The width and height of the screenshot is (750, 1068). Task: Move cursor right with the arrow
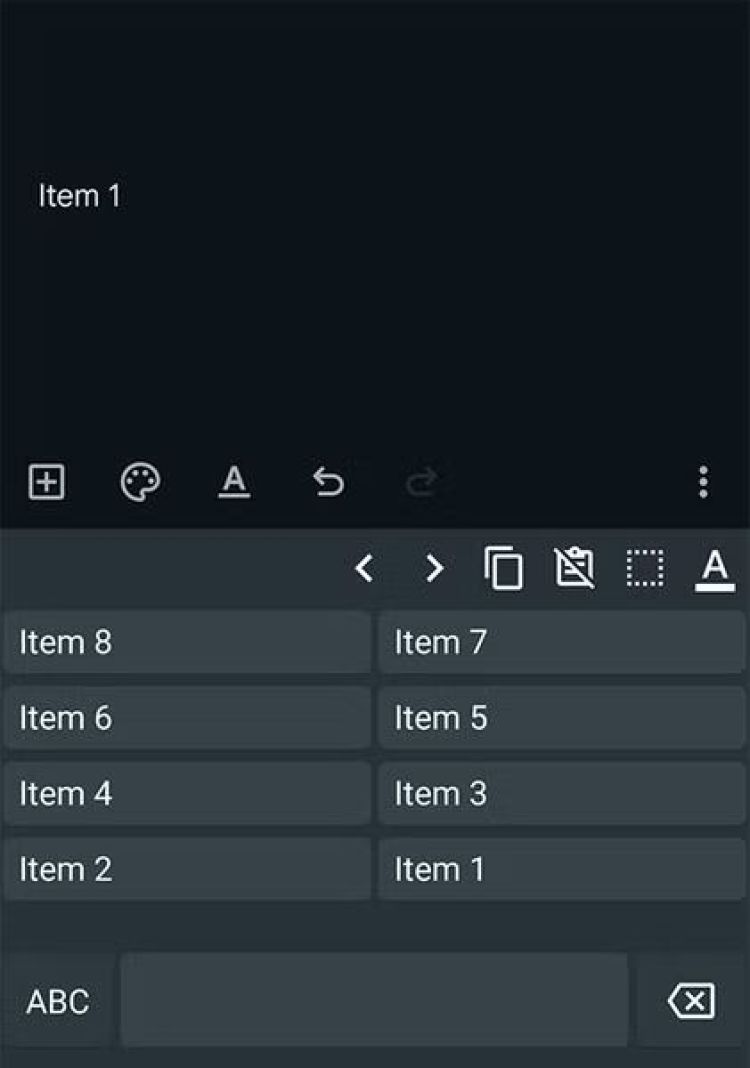tap(434, 569)
